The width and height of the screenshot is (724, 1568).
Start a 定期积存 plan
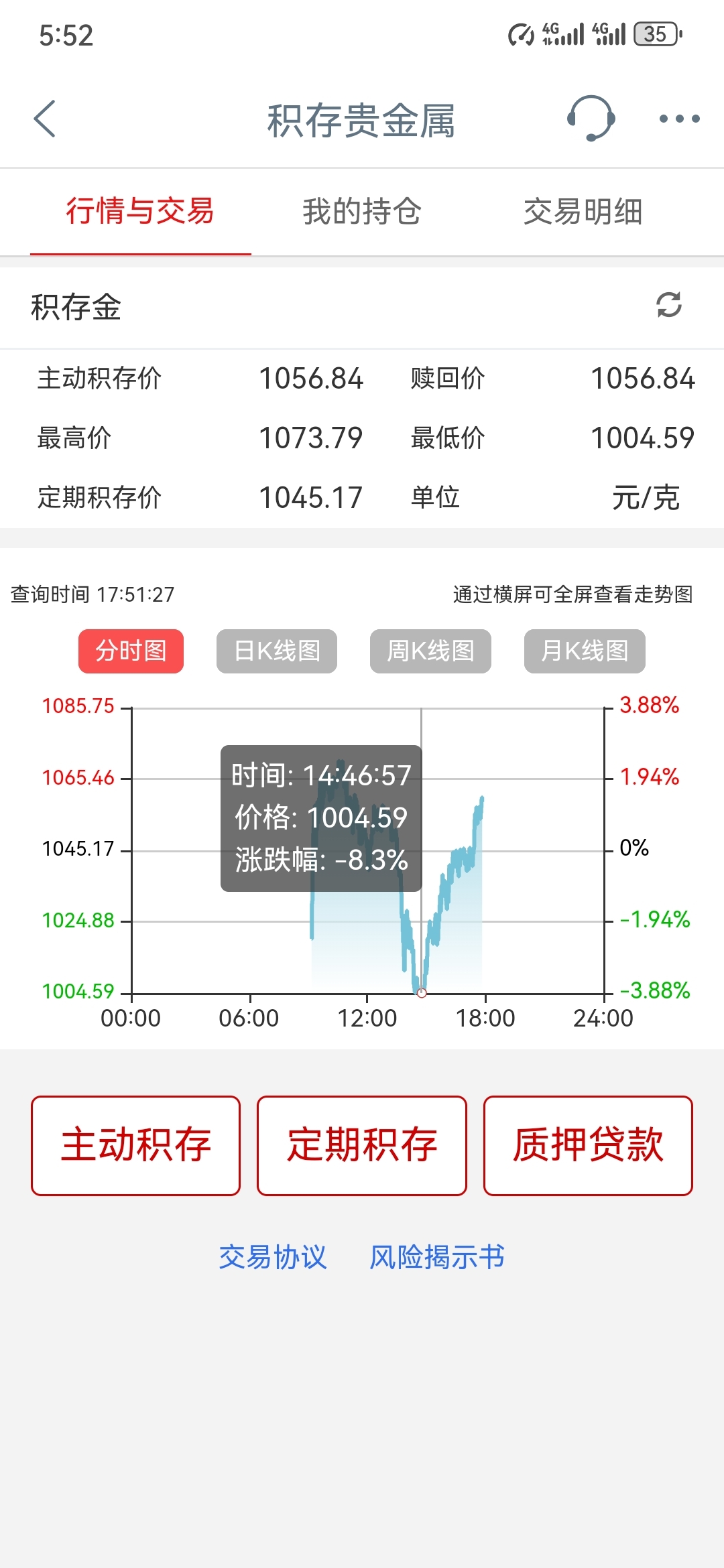coord(362,1145)
